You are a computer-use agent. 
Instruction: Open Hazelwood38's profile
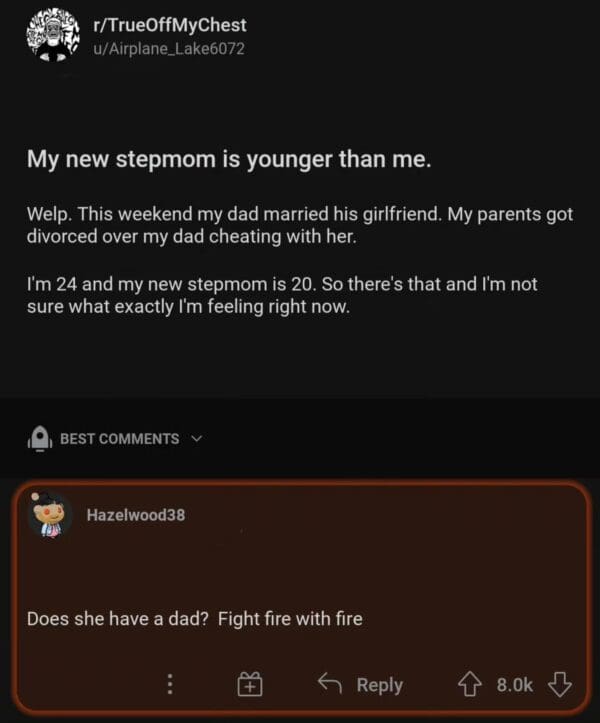coord(135,514)
